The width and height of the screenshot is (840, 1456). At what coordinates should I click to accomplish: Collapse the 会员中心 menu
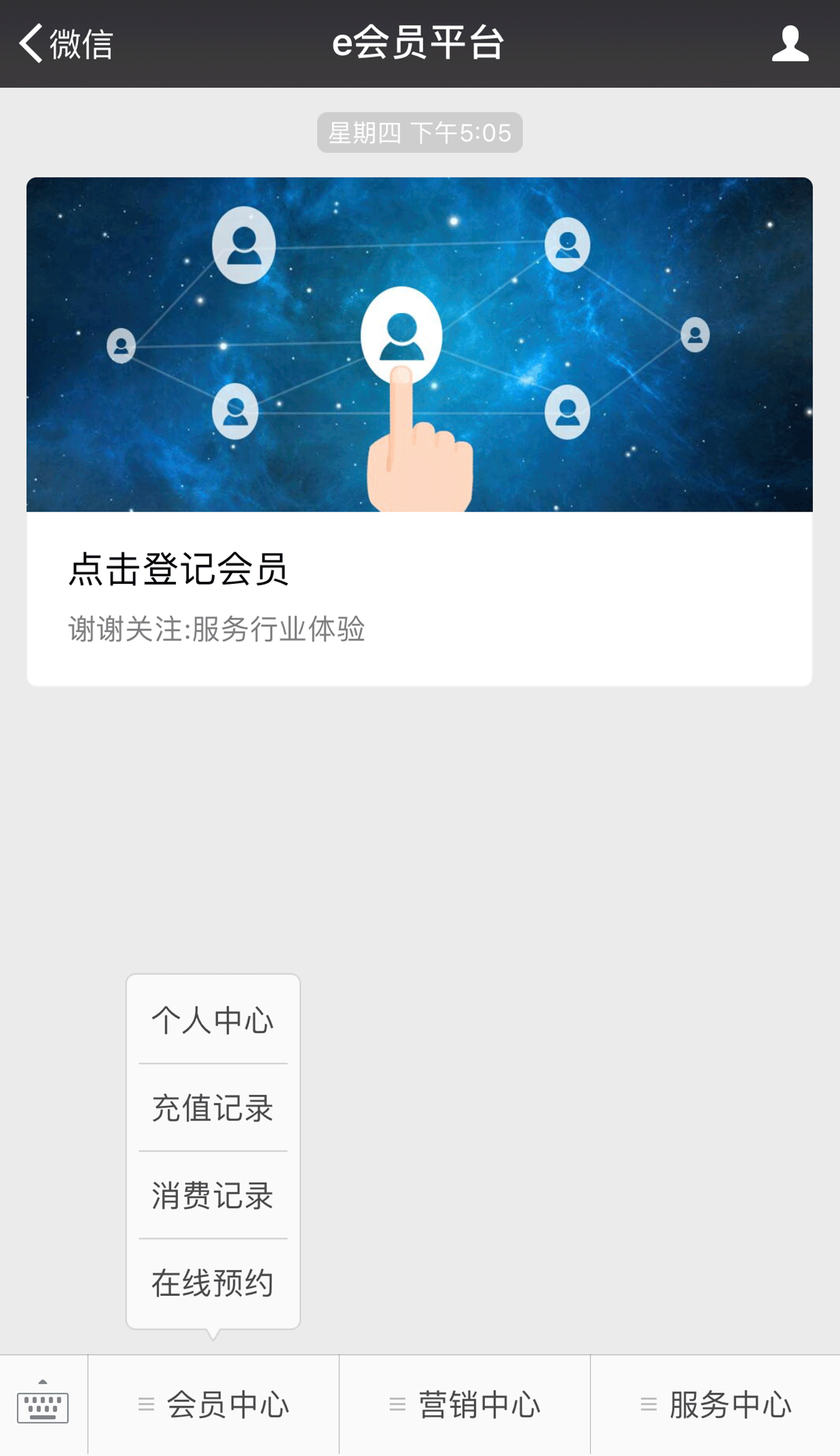214,1405
